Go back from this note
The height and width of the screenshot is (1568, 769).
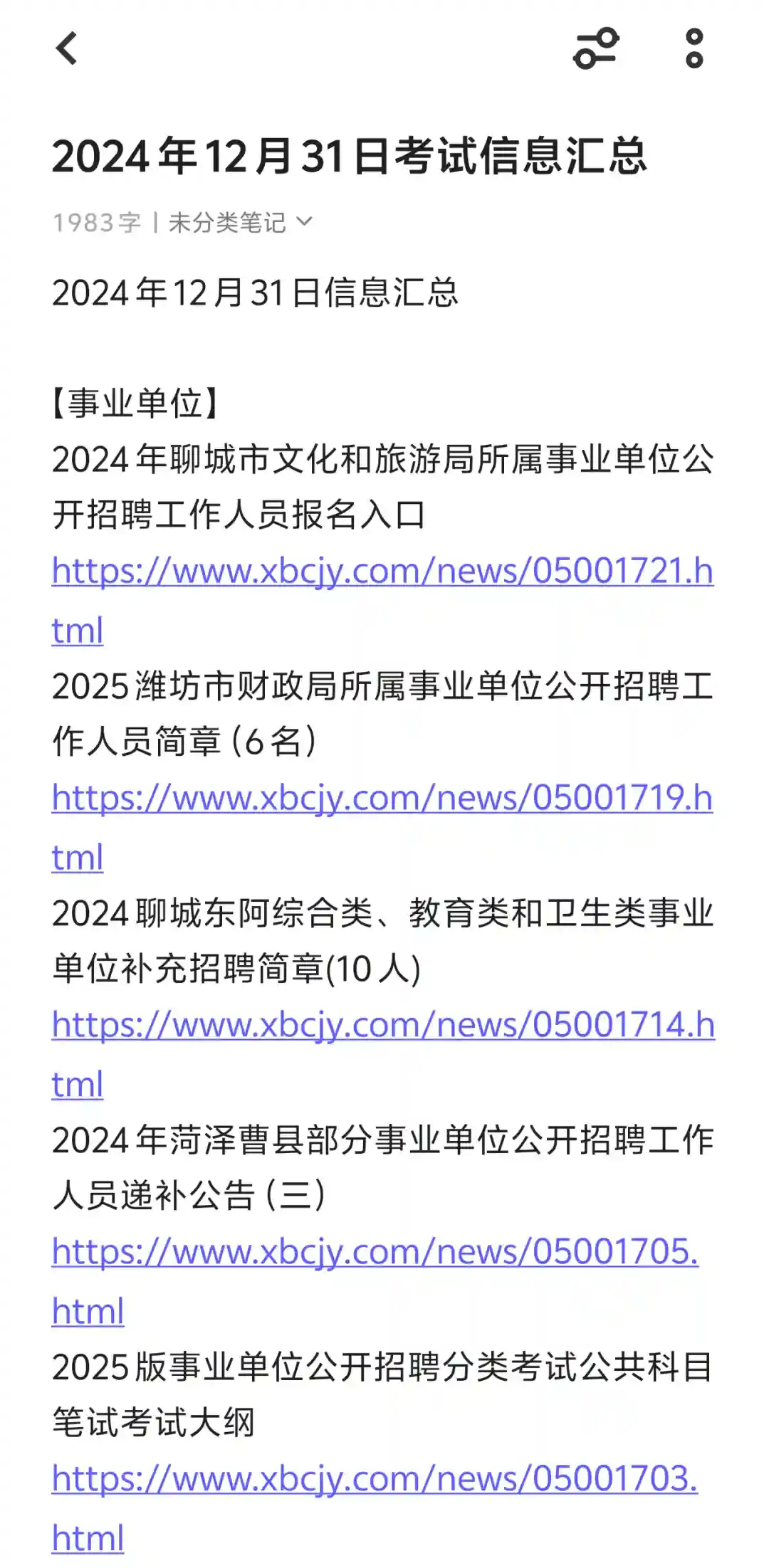[67, 49]
